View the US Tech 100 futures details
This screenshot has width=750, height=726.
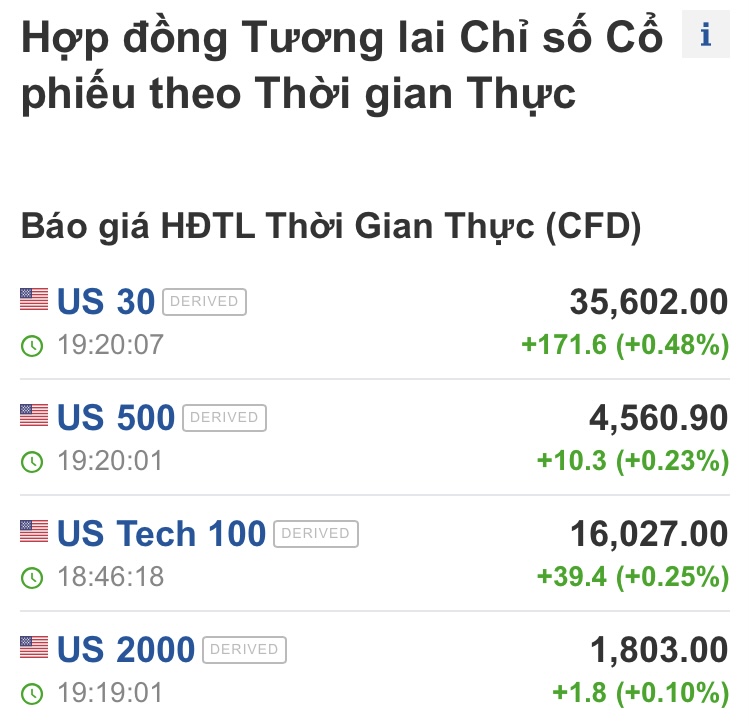coord(161,533)
